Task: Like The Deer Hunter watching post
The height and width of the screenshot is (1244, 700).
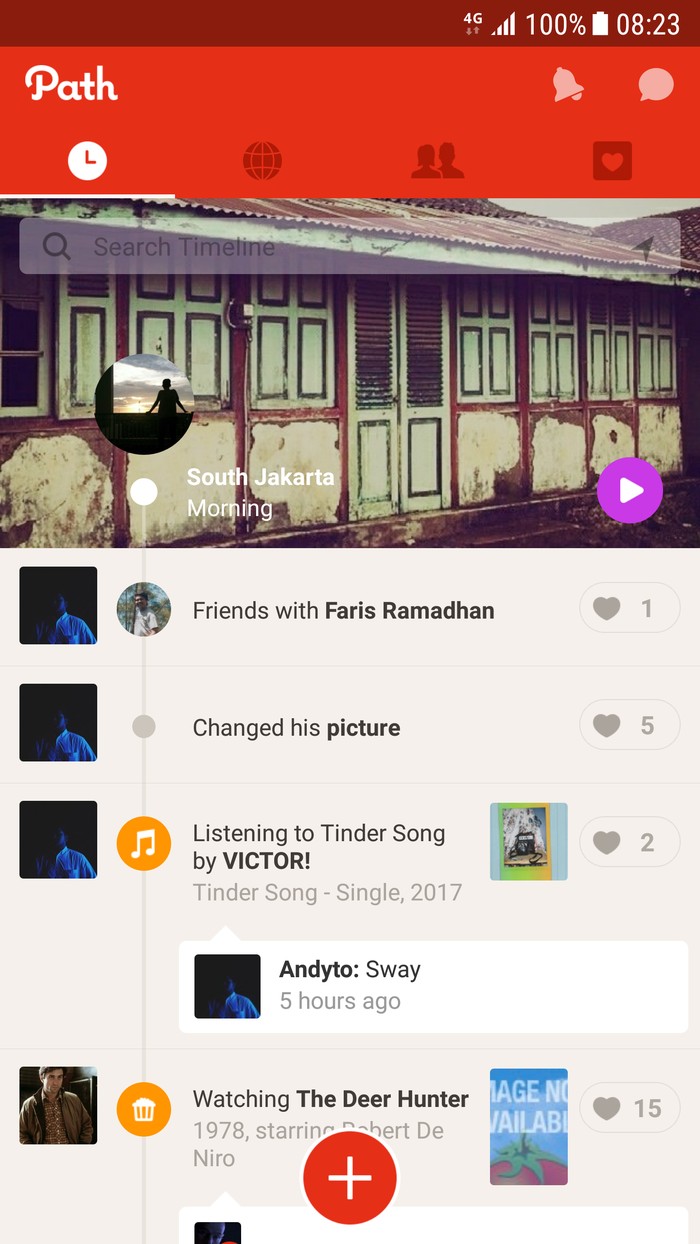Action: 629,1107
